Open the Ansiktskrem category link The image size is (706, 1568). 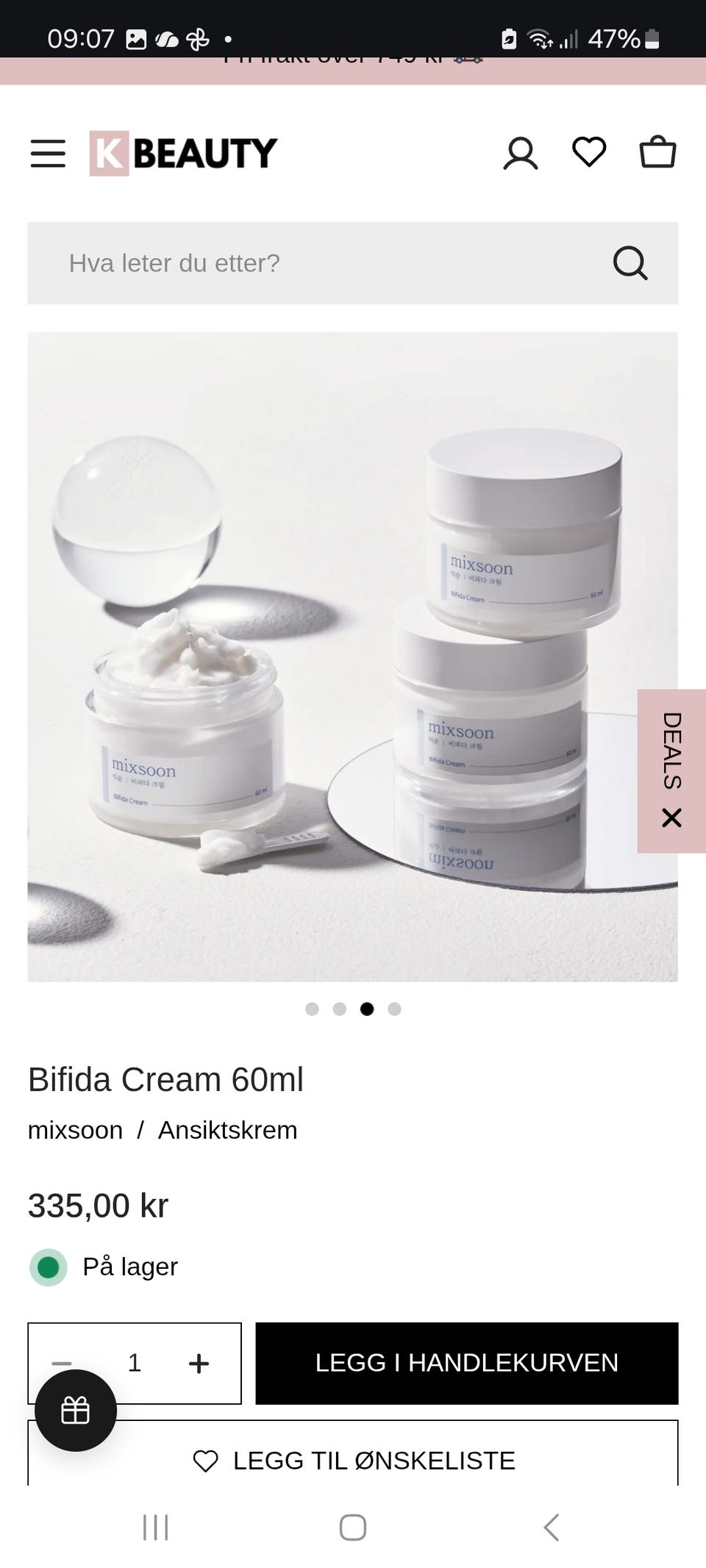click(x=227, y=1130)
